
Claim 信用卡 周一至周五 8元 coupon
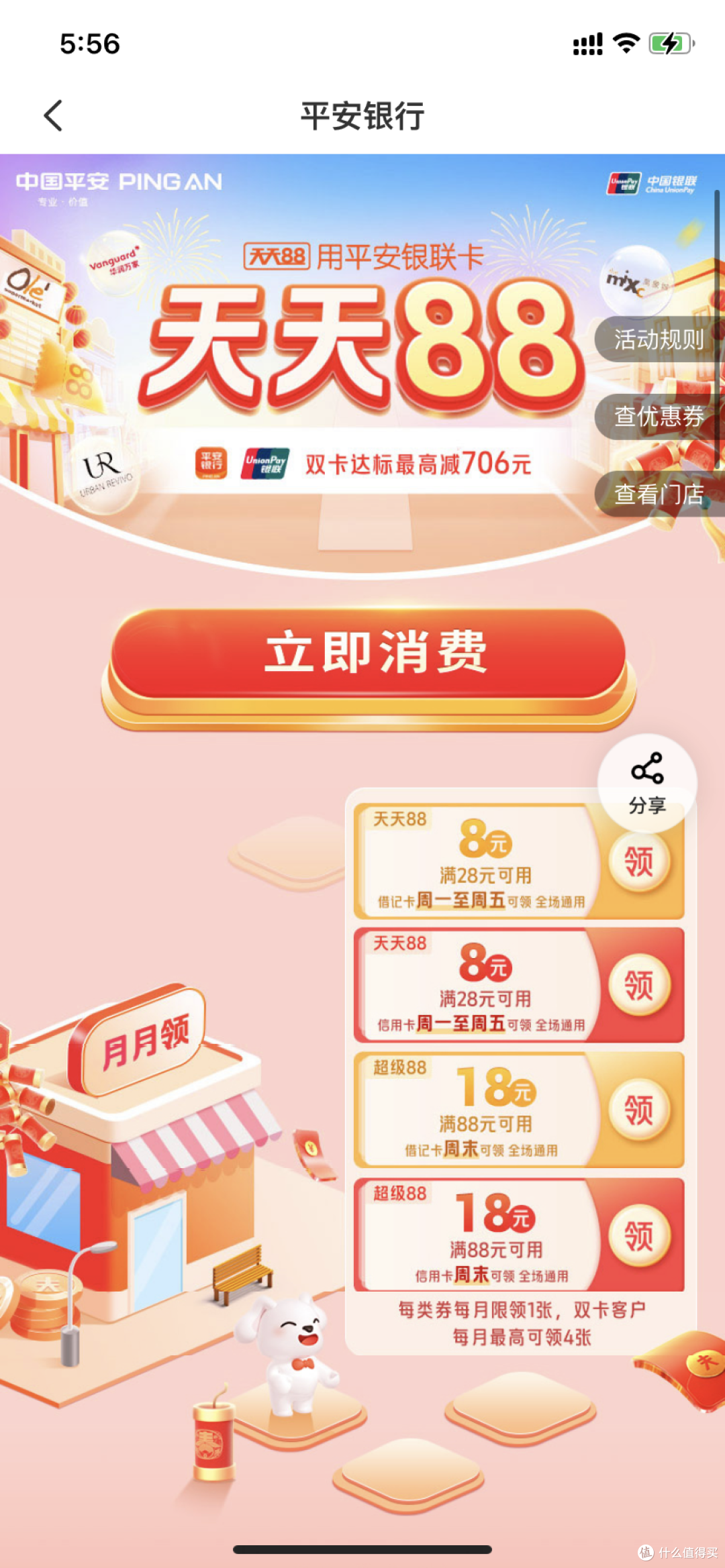point(639,986)
